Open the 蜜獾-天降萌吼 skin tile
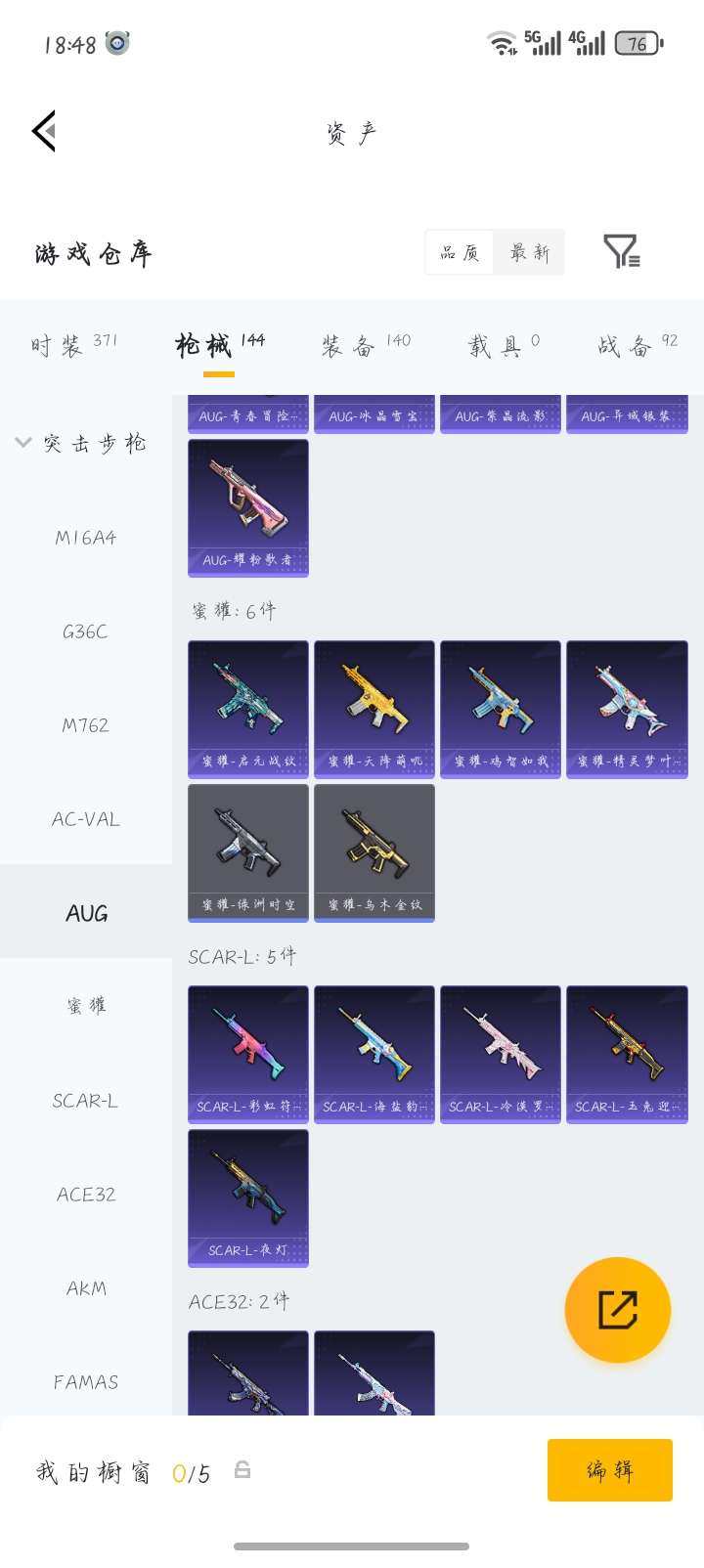 (x=374, y=709)
